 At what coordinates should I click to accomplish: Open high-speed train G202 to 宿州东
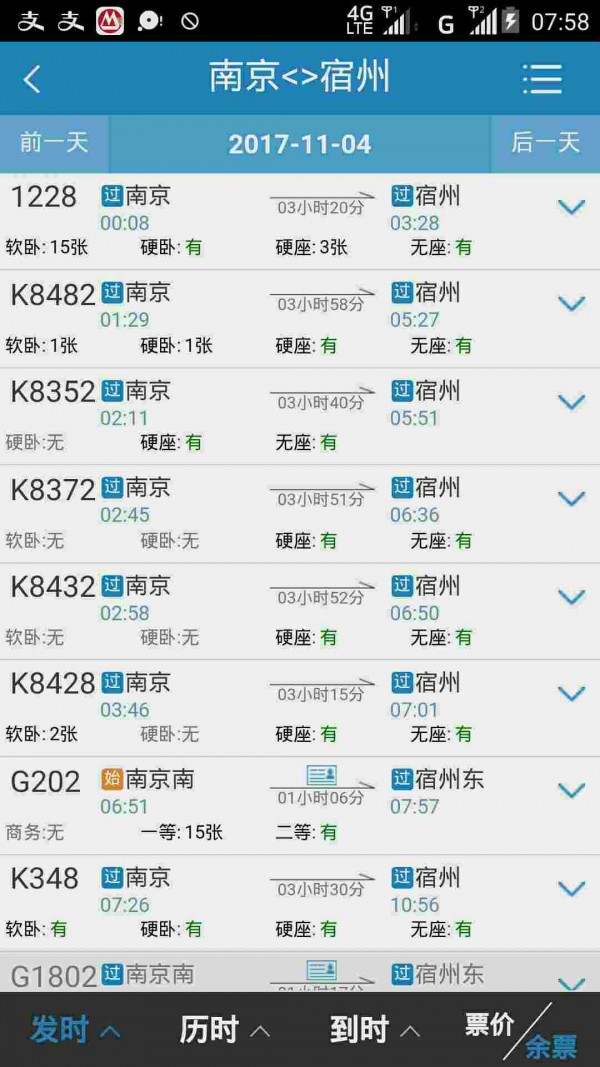click(300, 806)
